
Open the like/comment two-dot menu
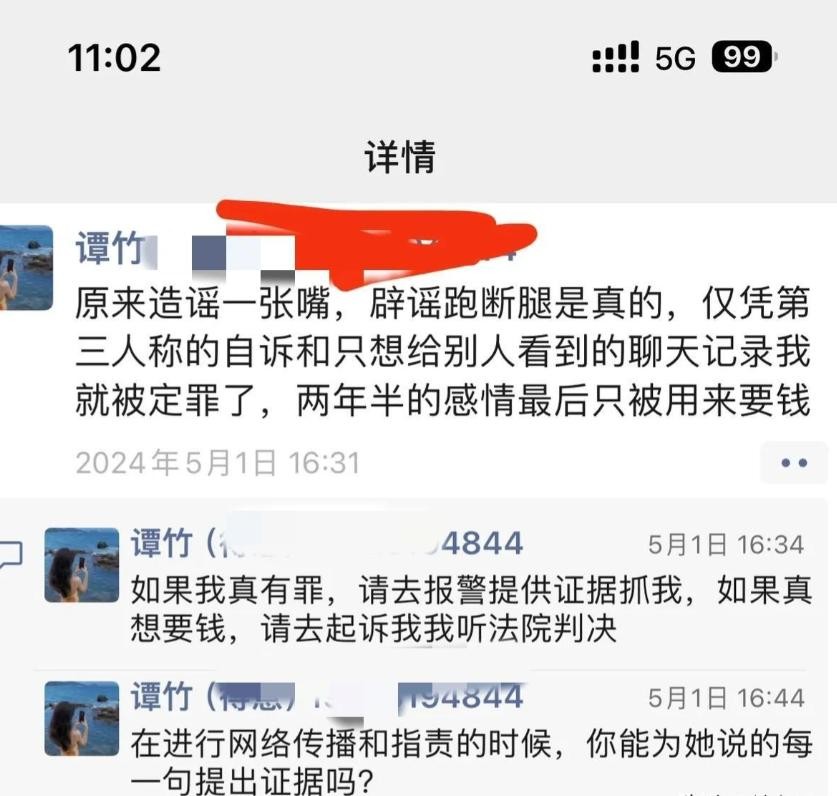coord(792,463)
